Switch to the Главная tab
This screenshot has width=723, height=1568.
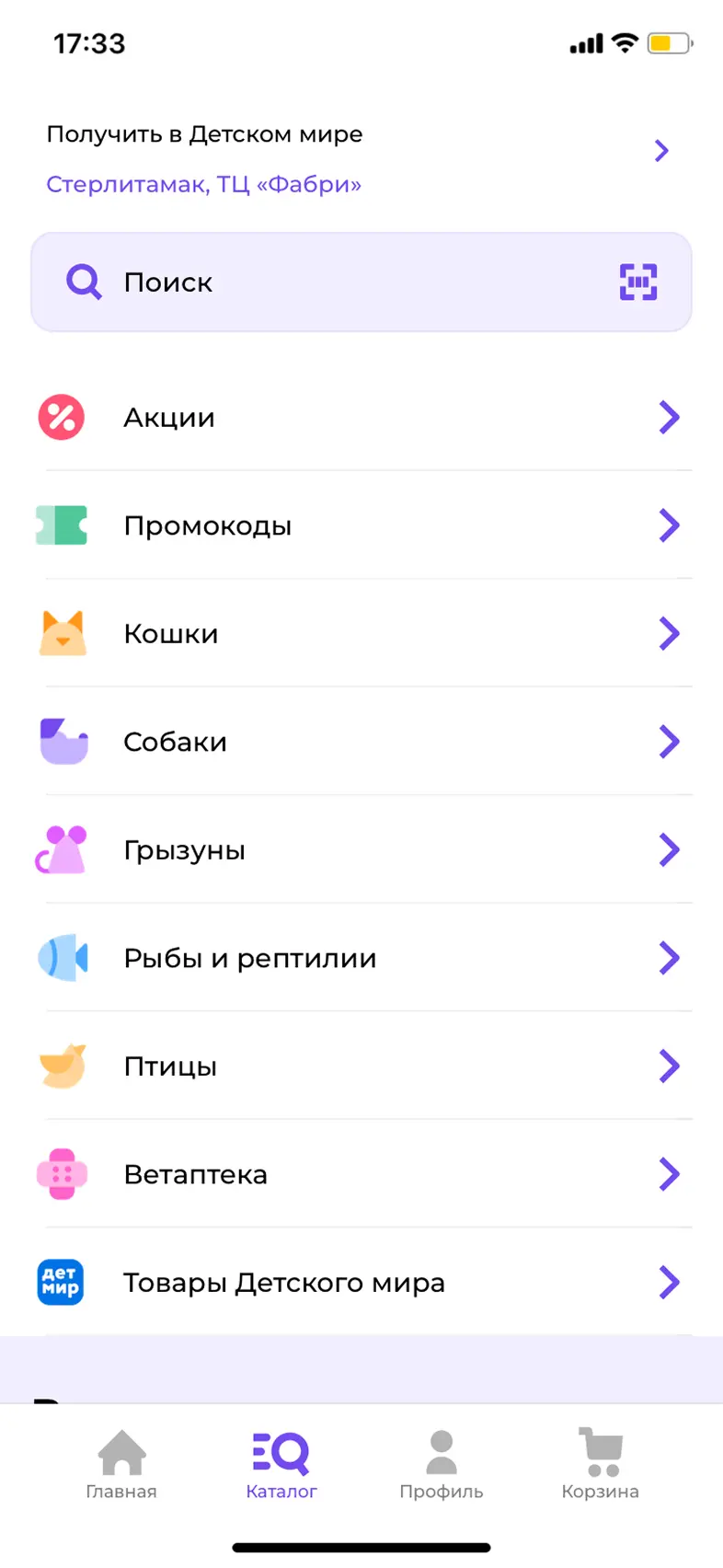tap(121, 1465)
